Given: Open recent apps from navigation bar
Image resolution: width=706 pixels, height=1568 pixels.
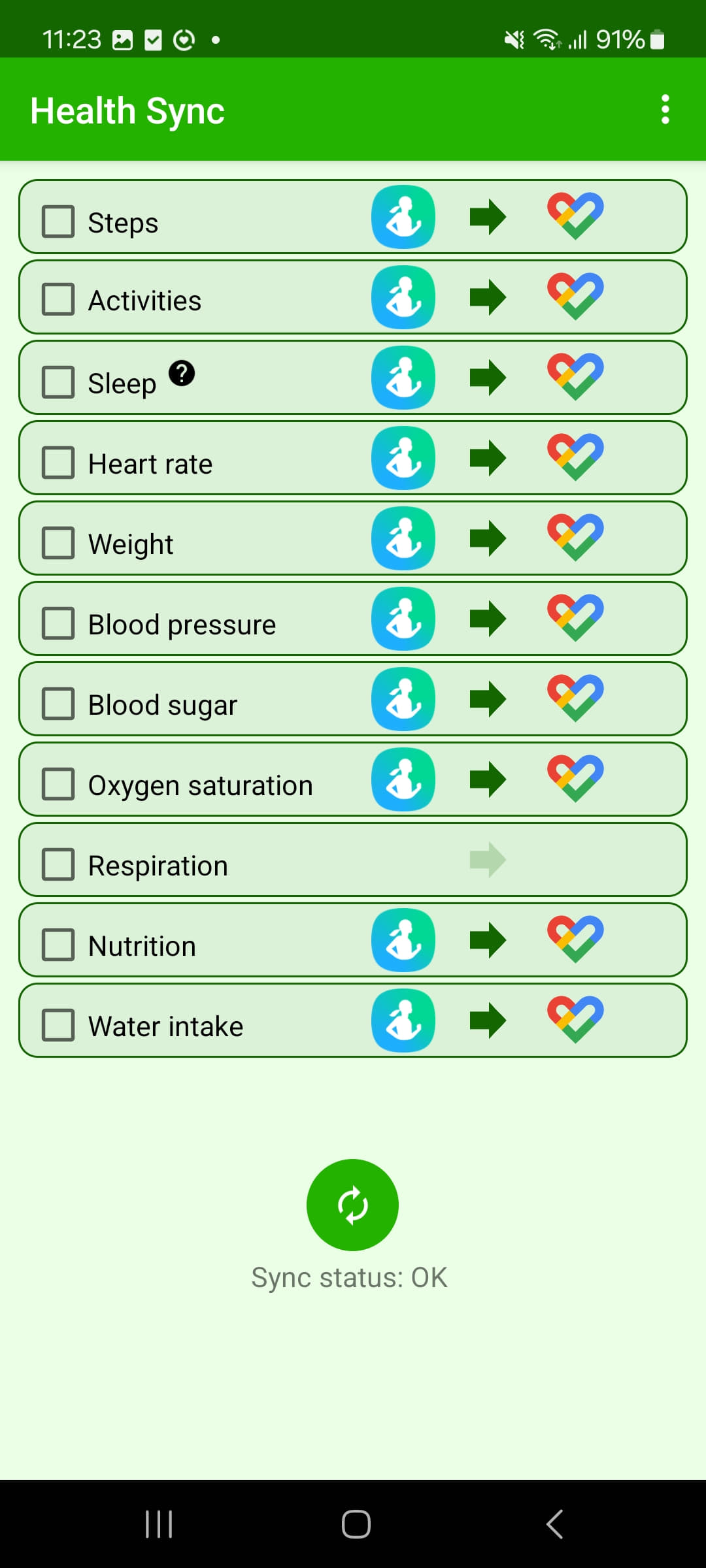Looking at the screenshot, I should [159, 1524].
